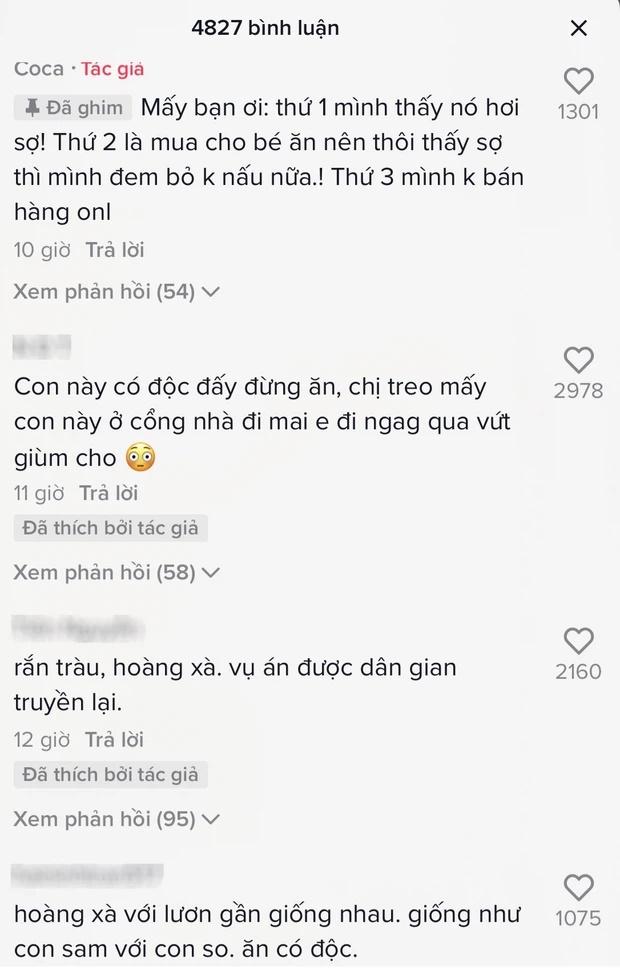Like Coca's pinned comment
This screenshot has height=979, width=620.
(578, 81)
